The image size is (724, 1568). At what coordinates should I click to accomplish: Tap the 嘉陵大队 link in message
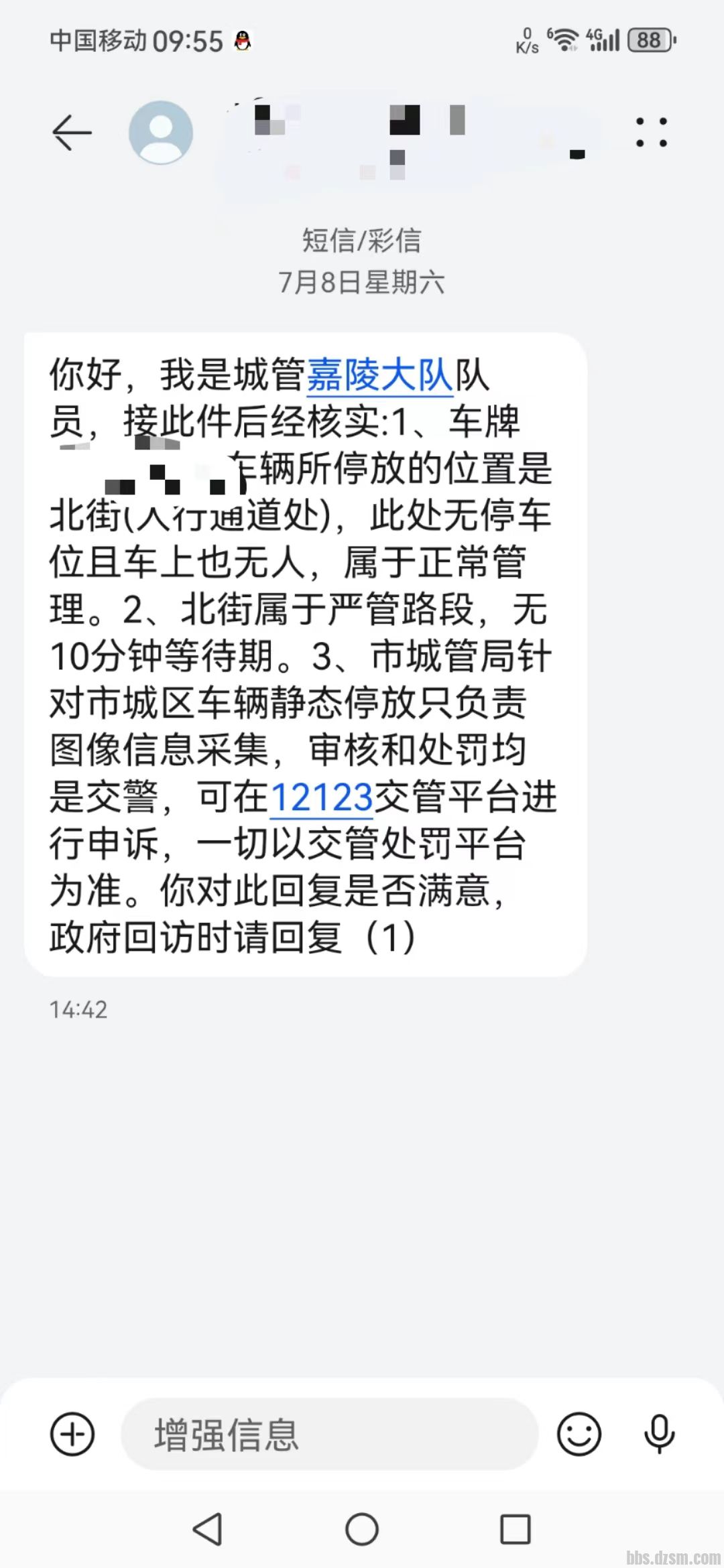(380, 375)
